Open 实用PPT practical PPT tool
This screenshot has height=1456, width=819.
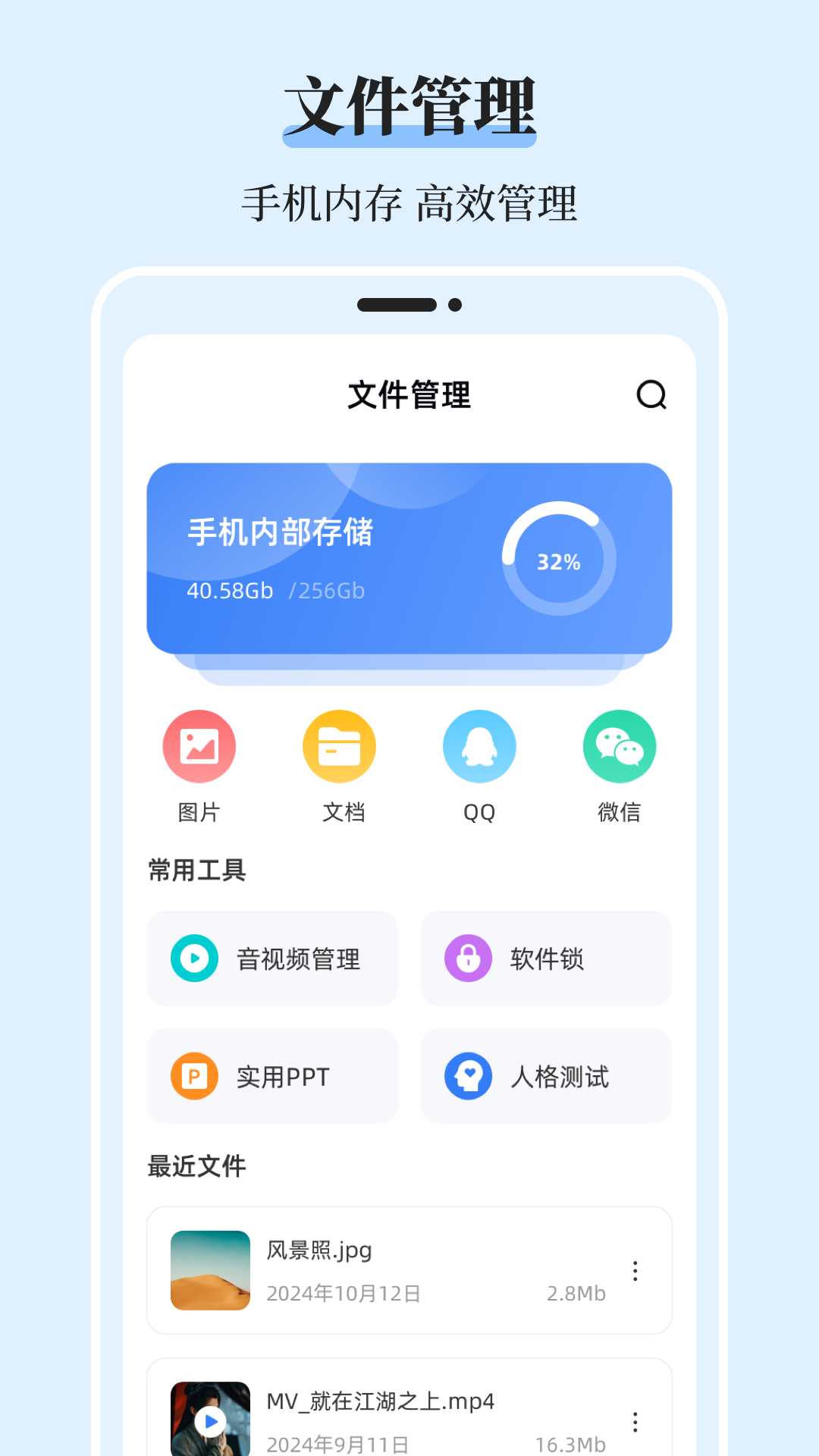[x=272, y=1076]
